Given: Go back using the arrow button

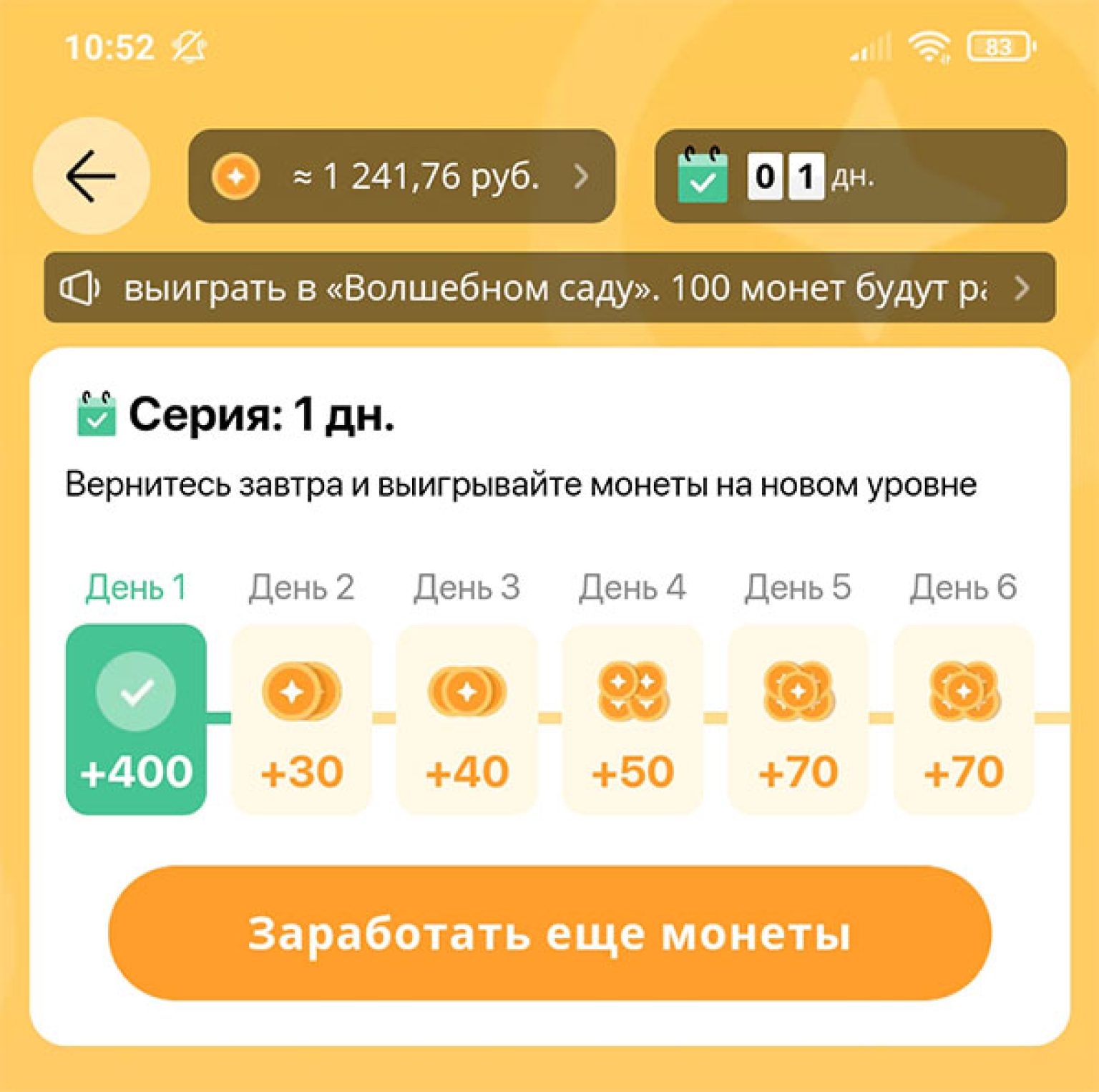Looking at the screenshot, I should (x=91, y=176).
